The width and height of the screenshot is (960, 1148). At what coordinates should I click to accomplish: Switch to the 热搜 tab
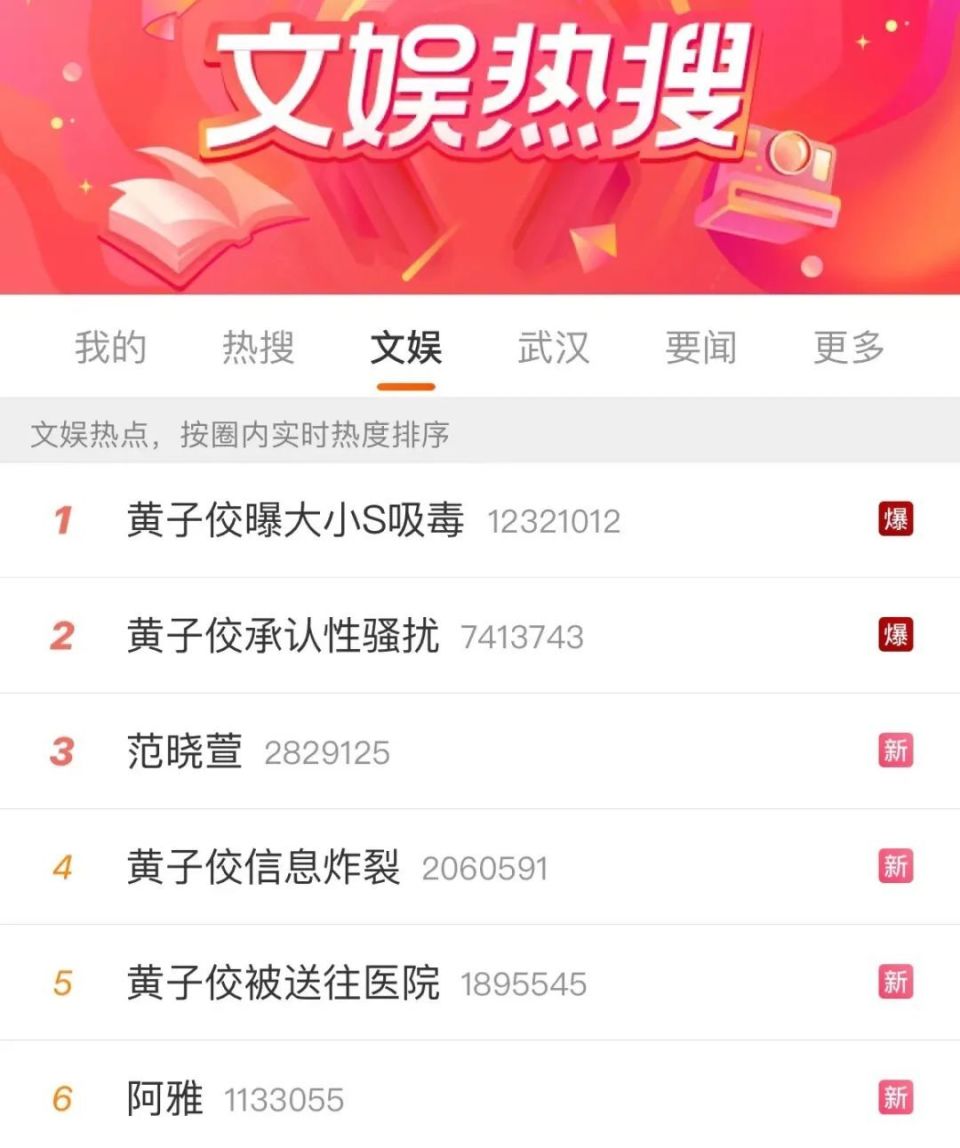coord(256,348)
